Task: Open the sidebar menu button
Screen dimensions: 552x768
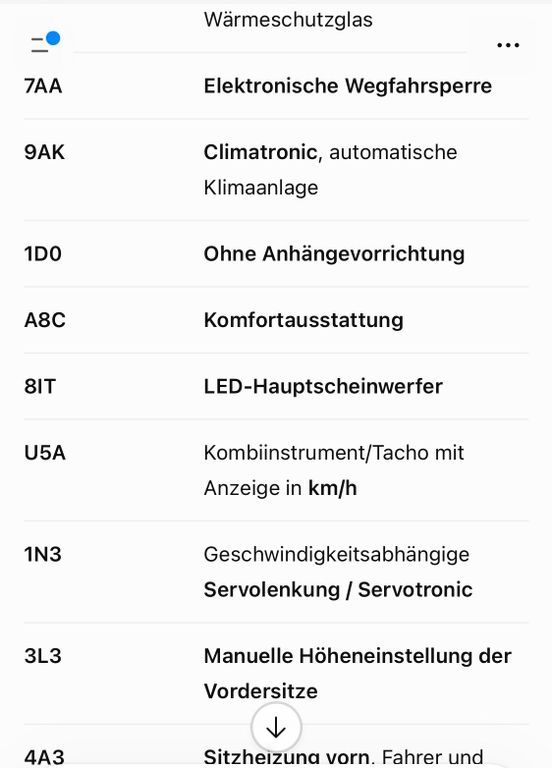Action: pyautogui.click(x=45, y=43)
